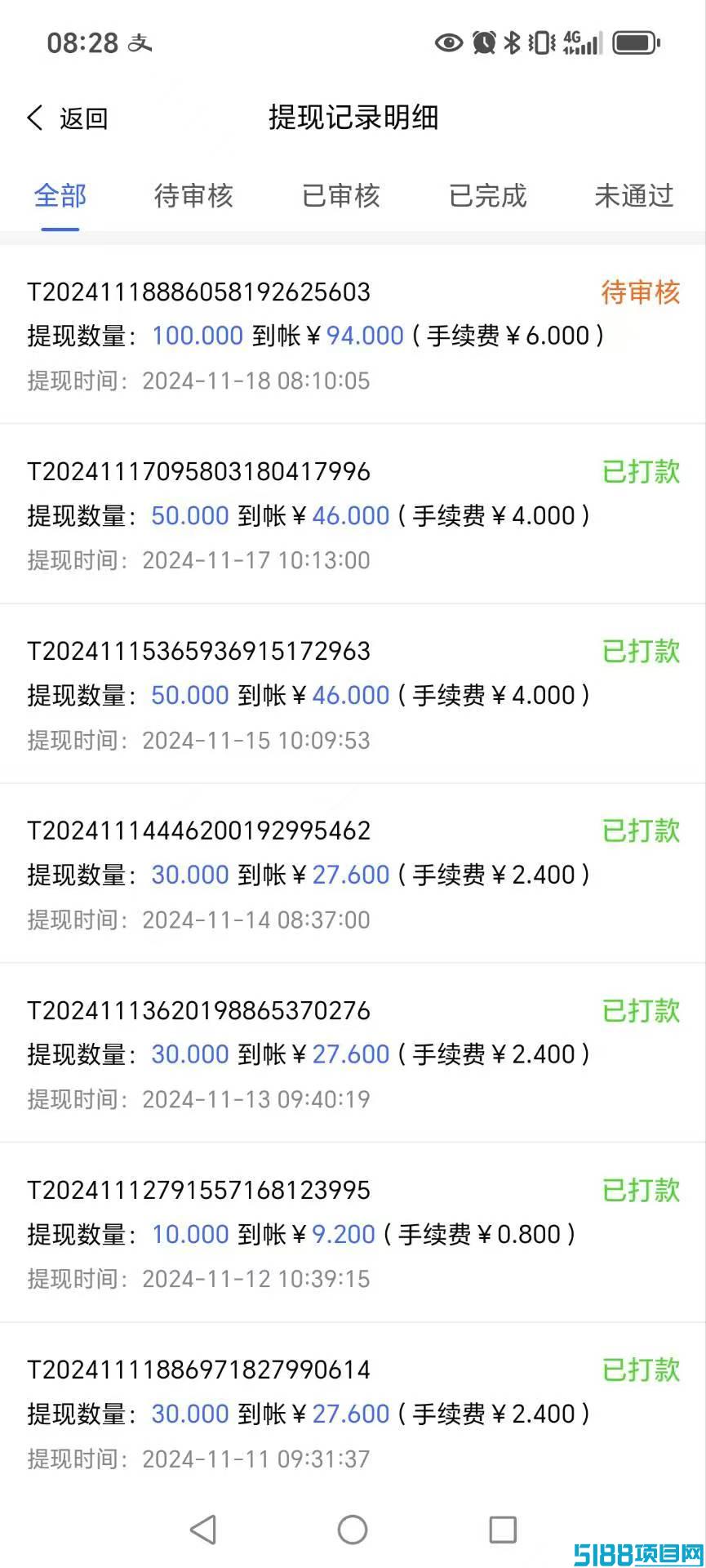Open the 已完成 tab
The image size is (706, 1568).
488,196
